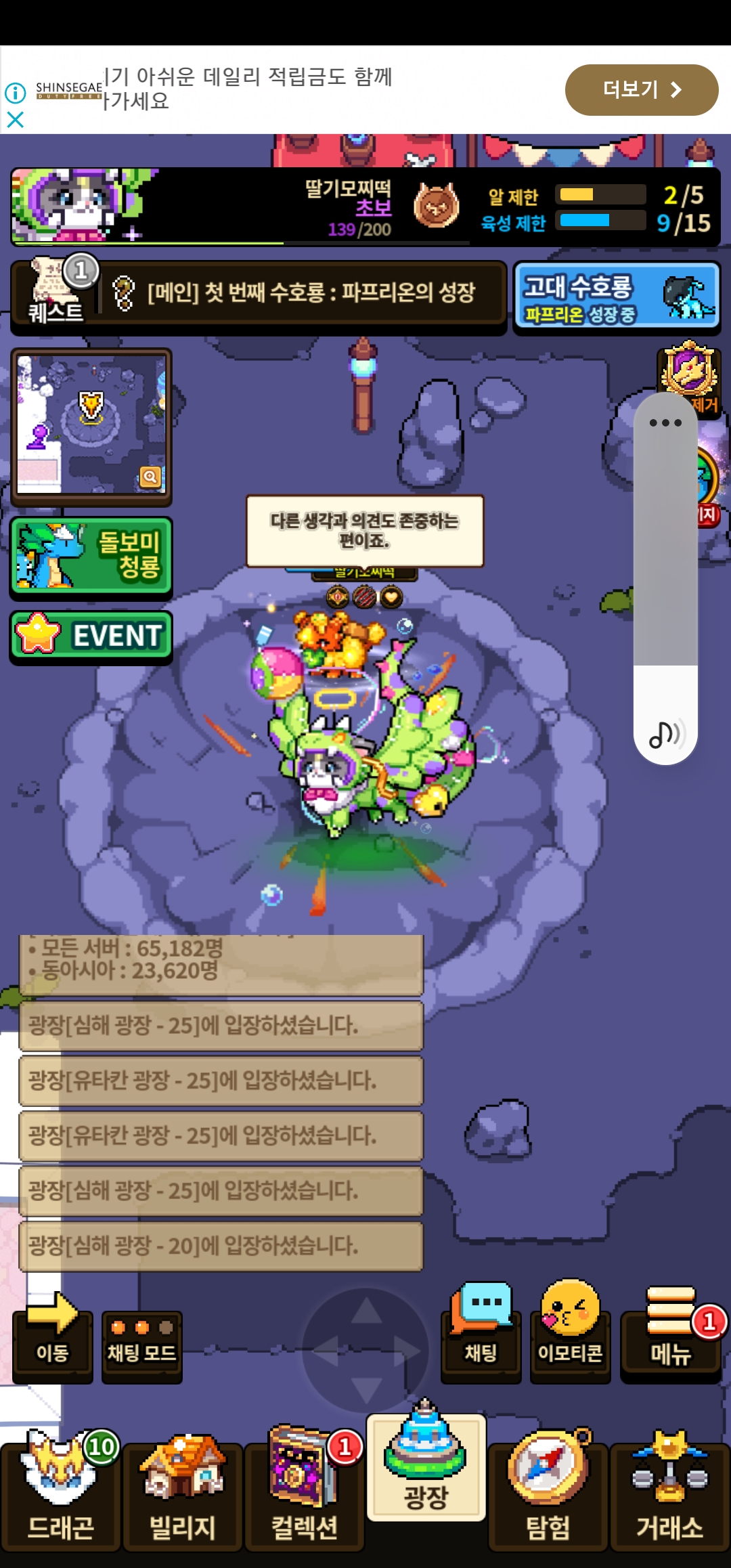Switch to the 드래곤 tab
The image size is (731, 1568).
point(60,1489)
